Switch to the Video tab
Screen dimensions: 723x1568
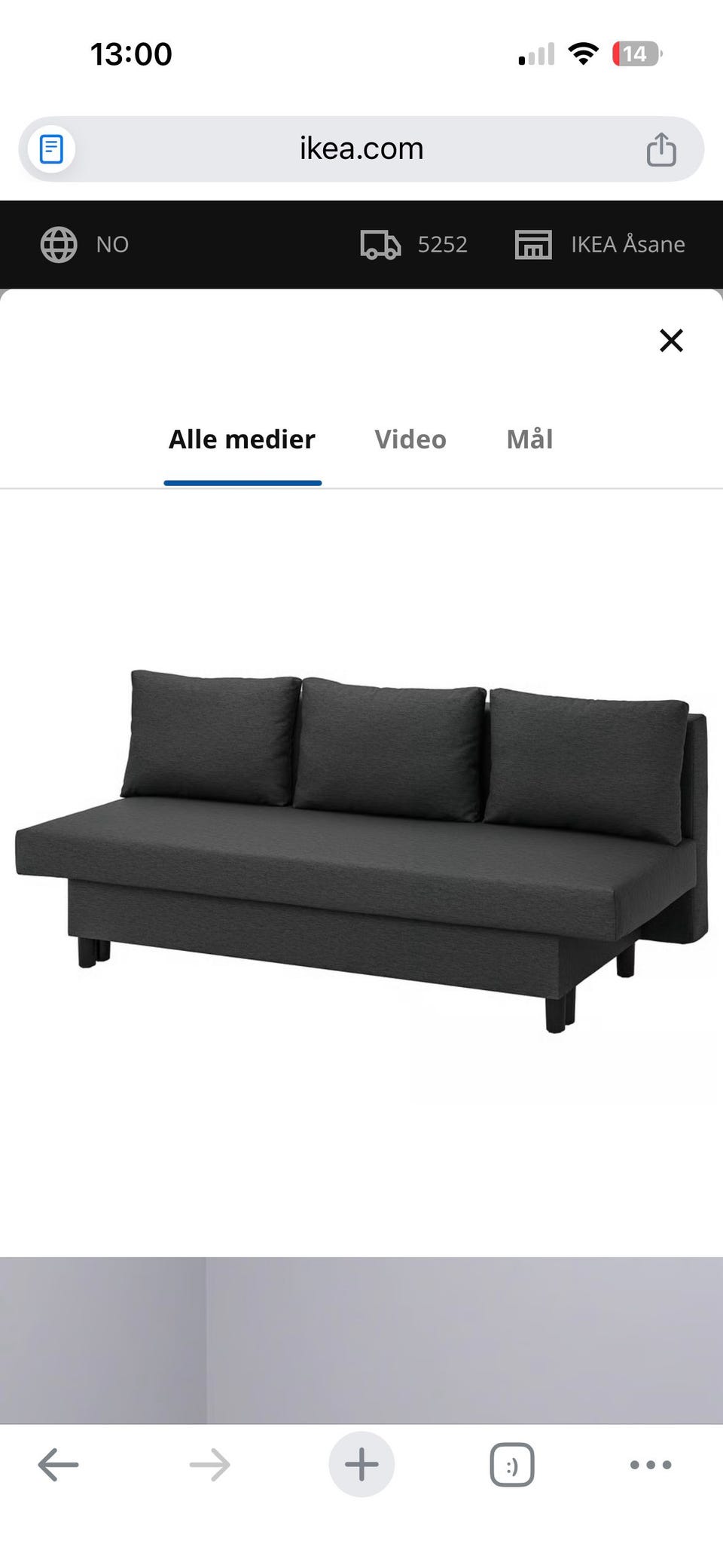tap(410, 439)
